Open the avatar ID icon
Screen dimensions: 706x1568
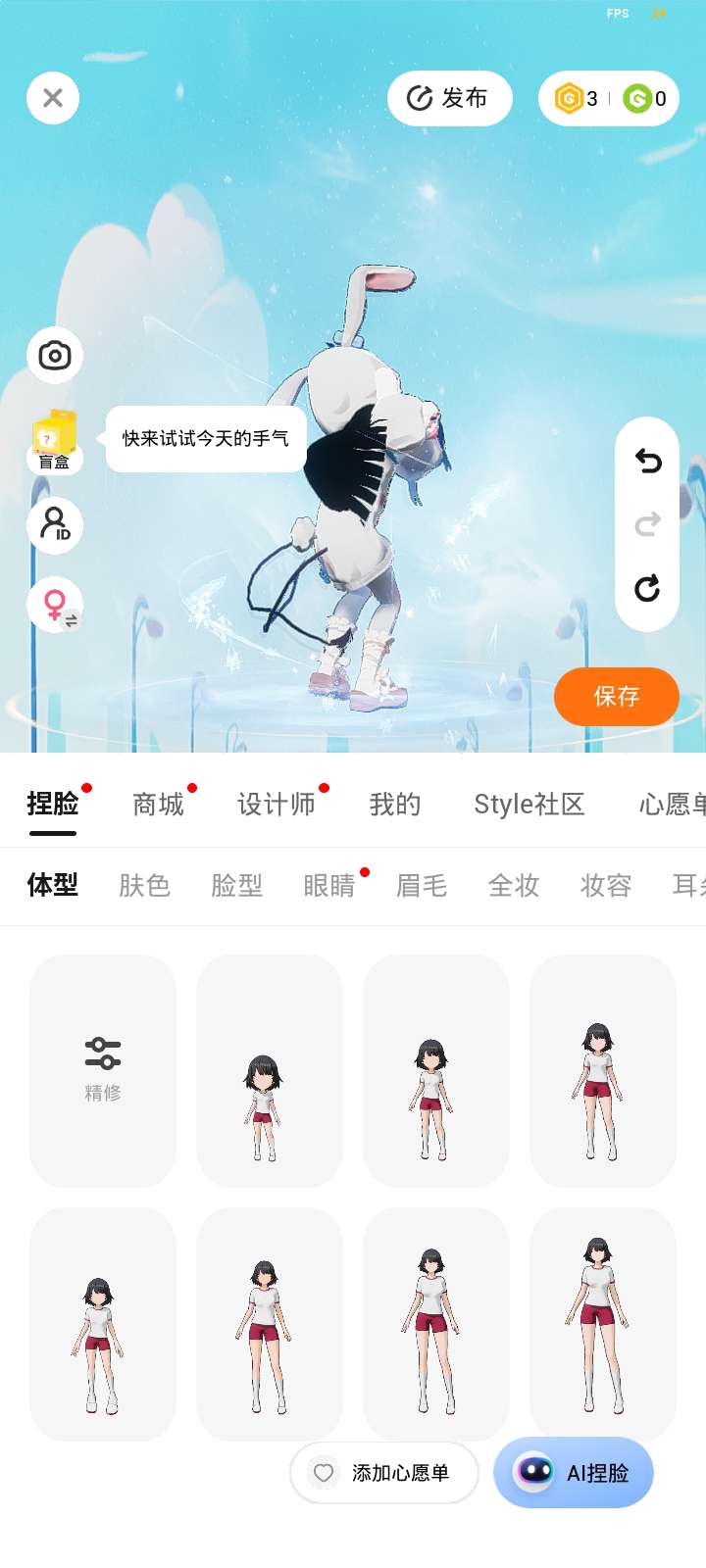click(x=55, y=525)
